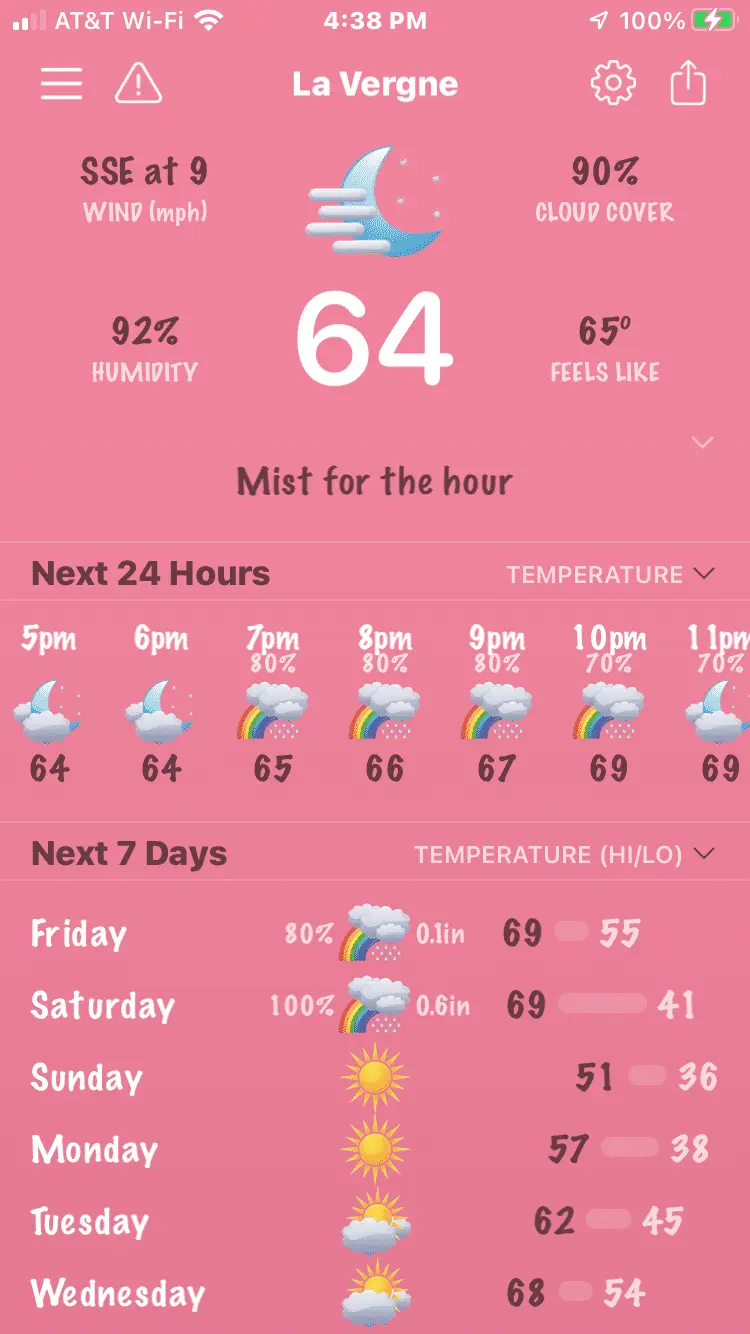Expand current conditions details chevron
Screen dimensions: 750x1334
click(x=703, y=442)
